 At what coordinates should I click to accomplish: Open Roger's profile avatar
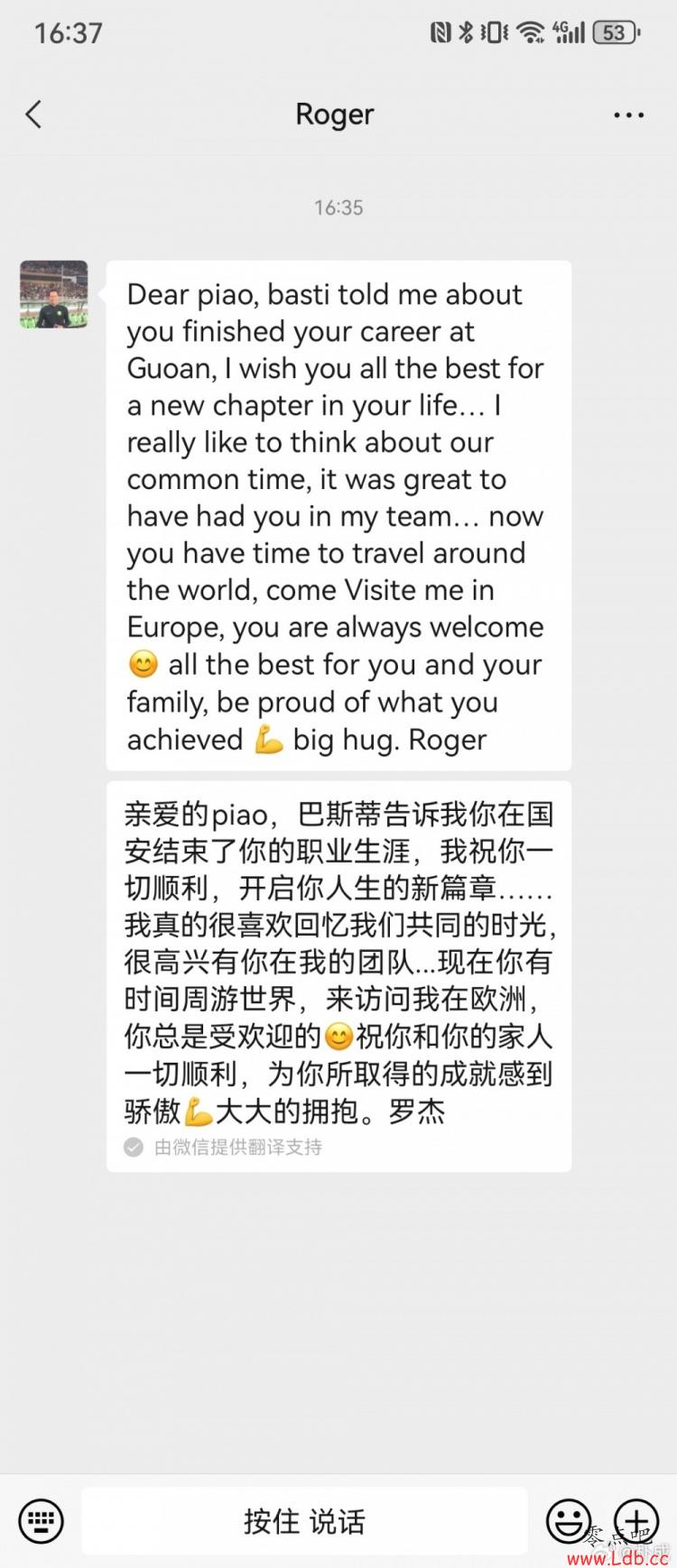click(x=54, y=294)
